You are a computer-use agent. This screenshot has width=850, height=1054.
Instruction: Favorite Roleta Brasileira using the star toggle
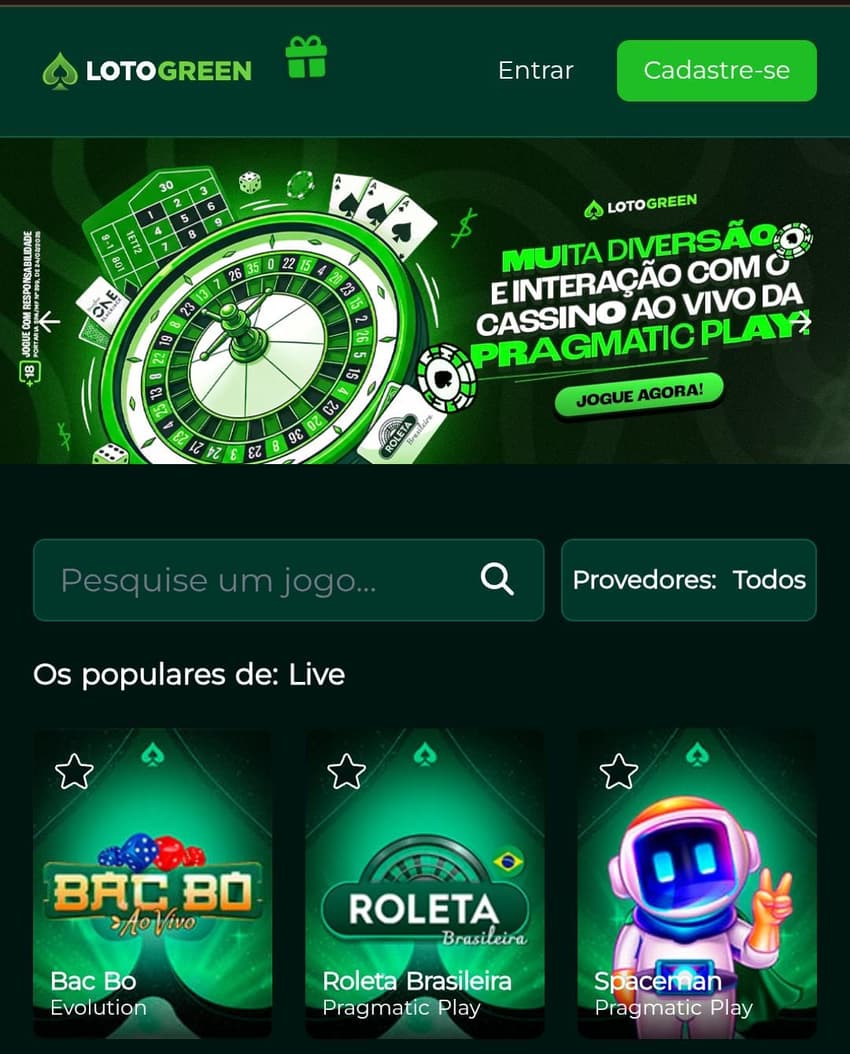(347, 771)
